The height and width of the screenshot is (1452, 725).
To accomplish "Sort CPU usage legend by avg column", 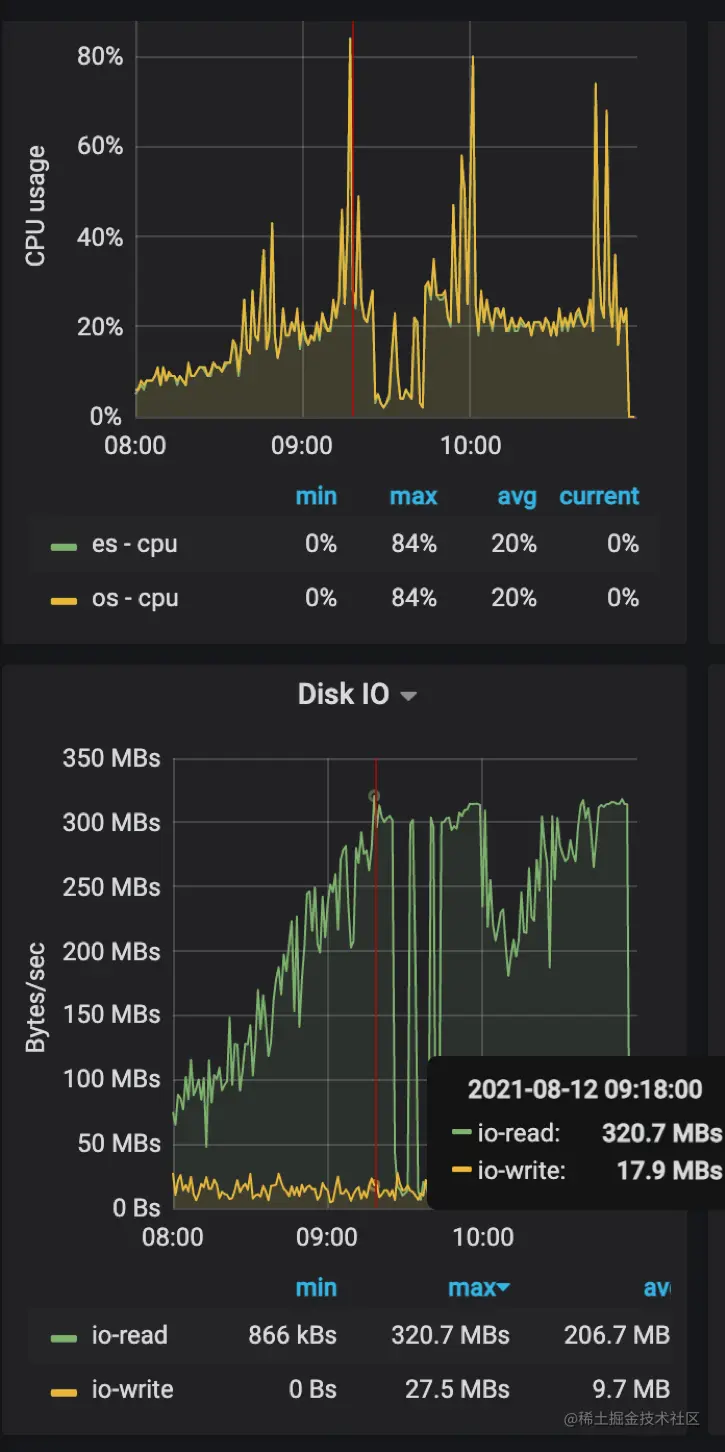I will (x=517, y=496).
